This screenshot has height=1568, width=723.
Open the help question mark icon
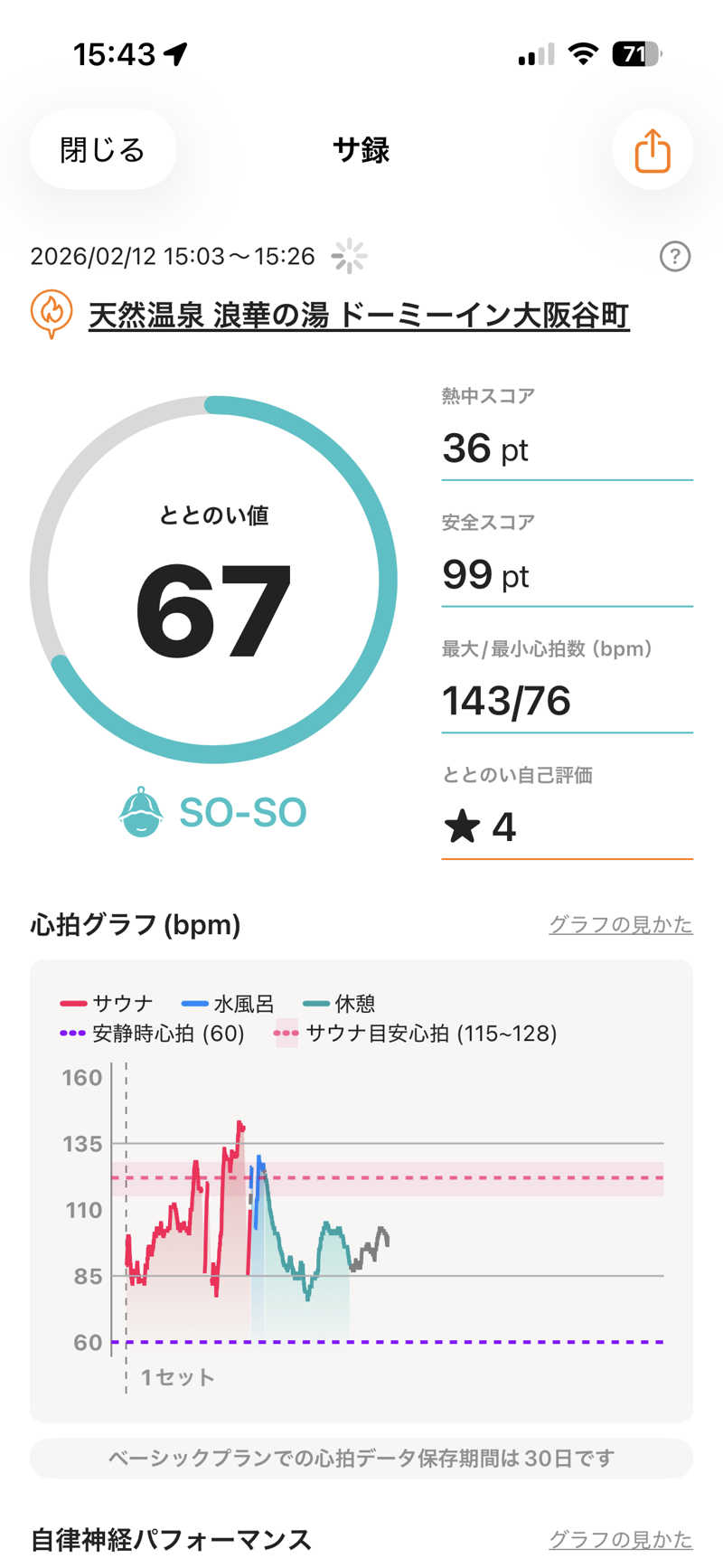pyautogui.click(x=674, y=257)
